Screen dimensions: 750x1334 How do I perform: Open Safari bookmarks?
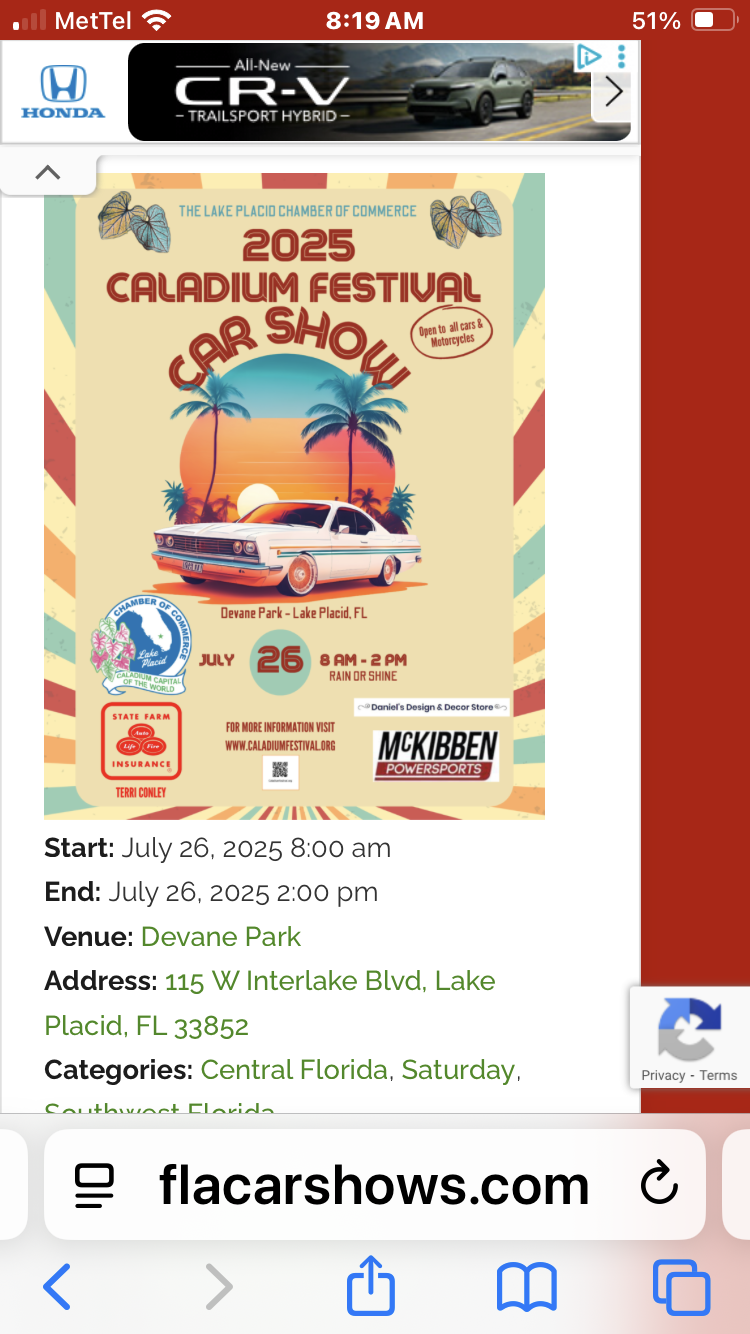[x=527, y=1287]
